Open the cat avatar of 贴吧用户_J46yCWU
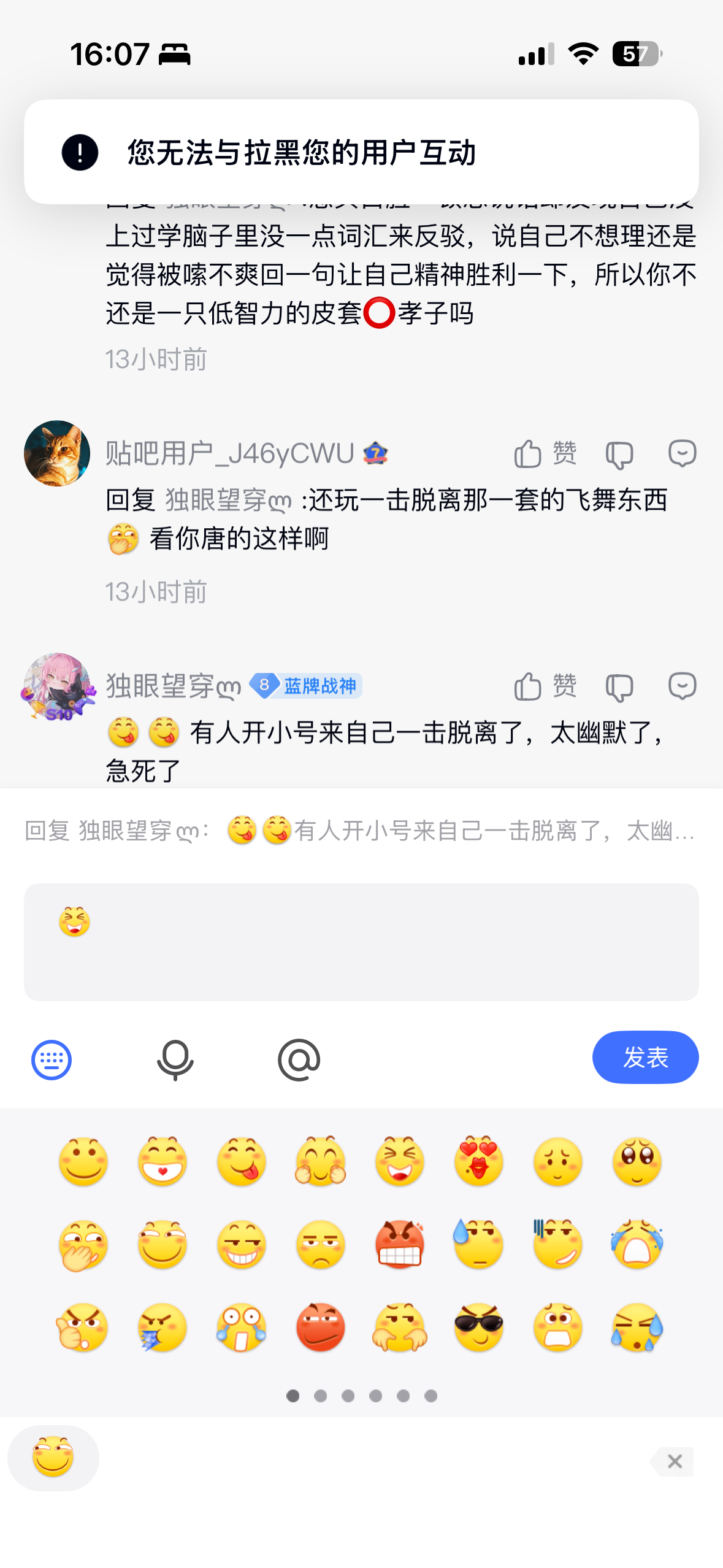 click(x=57, y=453)
